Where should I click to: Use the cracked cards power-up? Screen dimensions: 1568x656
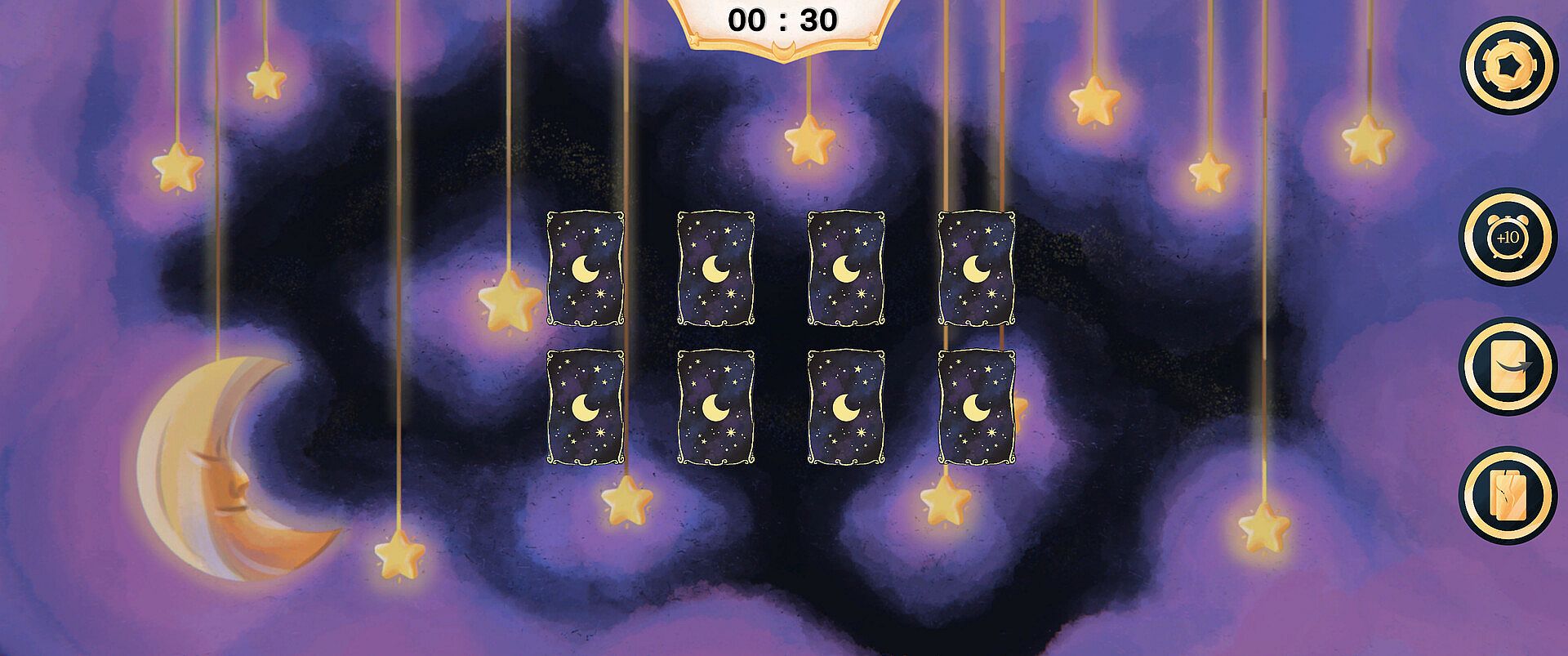pyautogui.click(x=1508, y=495)
